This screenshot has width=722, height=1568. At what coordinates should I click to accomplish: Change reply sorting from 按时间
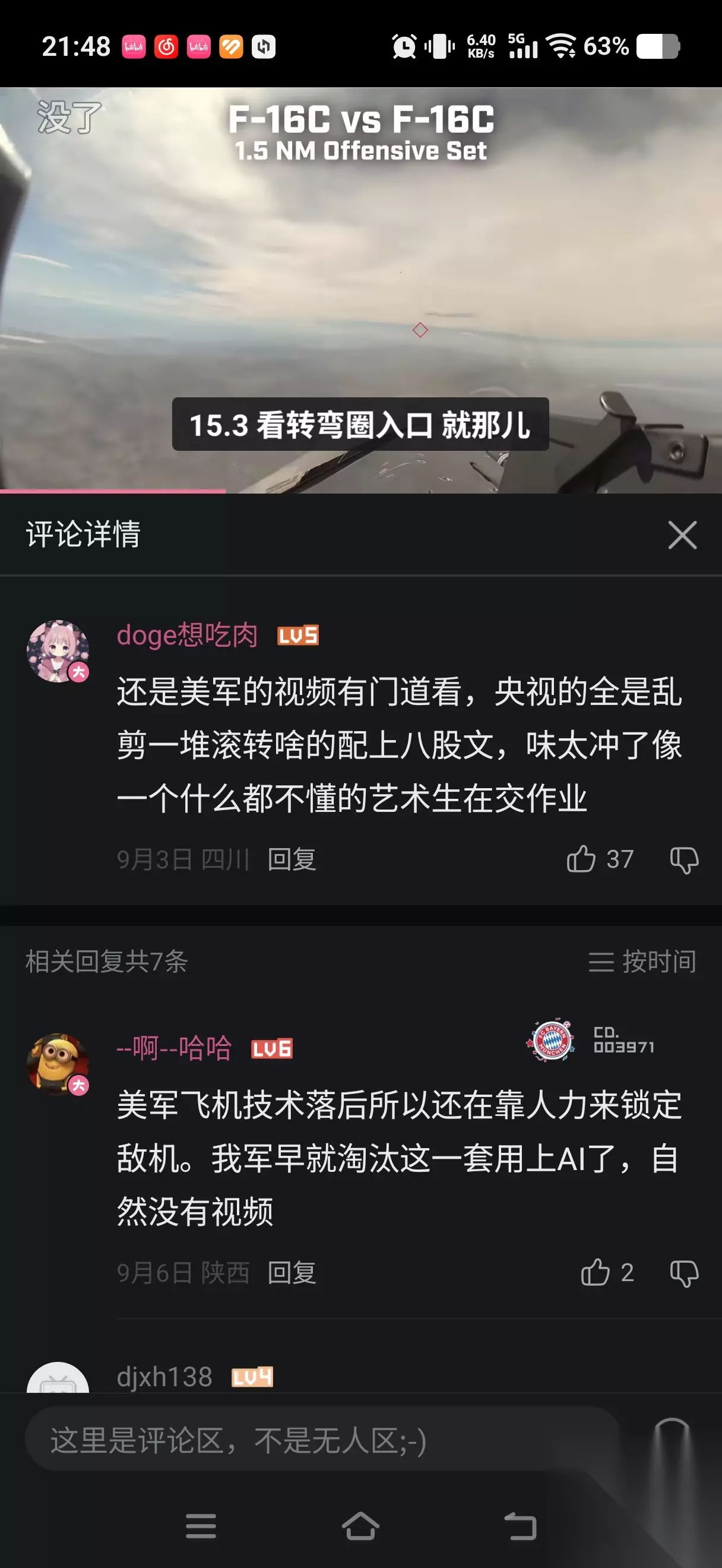(642, 962)
